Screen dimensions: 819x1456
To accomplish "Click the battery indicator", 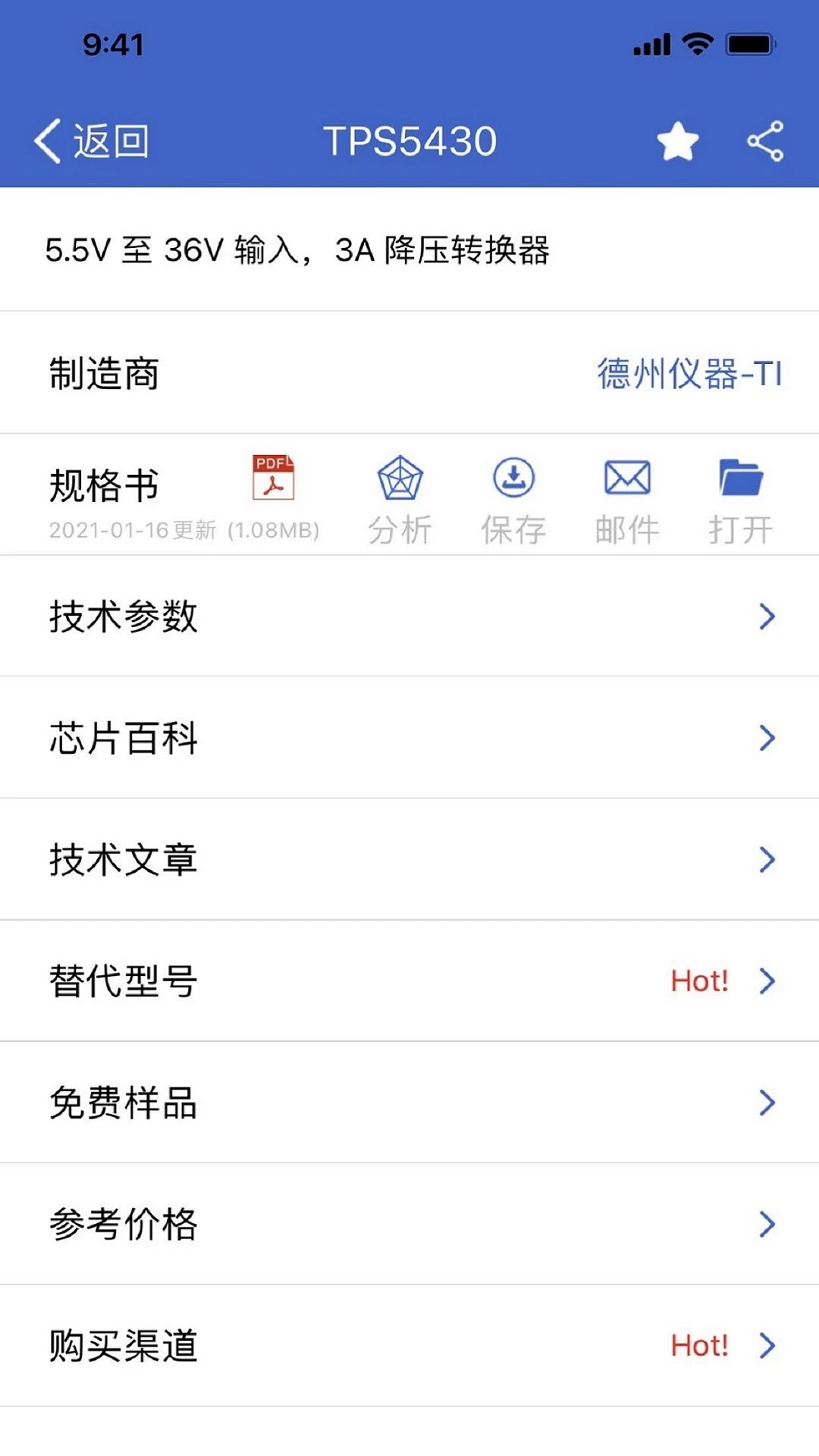I will pos(746,44).
